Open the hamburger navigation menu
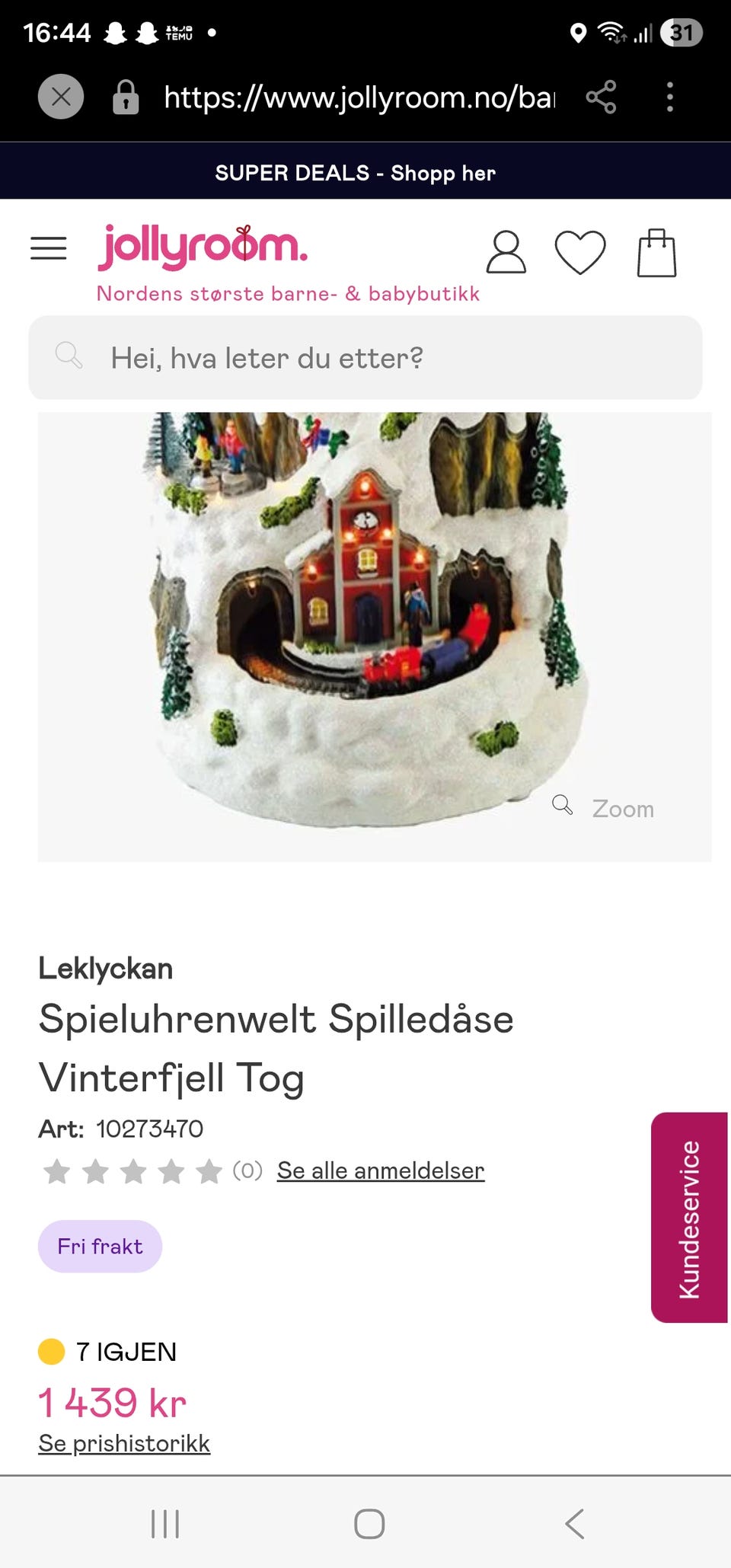 pyautogui.click(x=49, y=247)
